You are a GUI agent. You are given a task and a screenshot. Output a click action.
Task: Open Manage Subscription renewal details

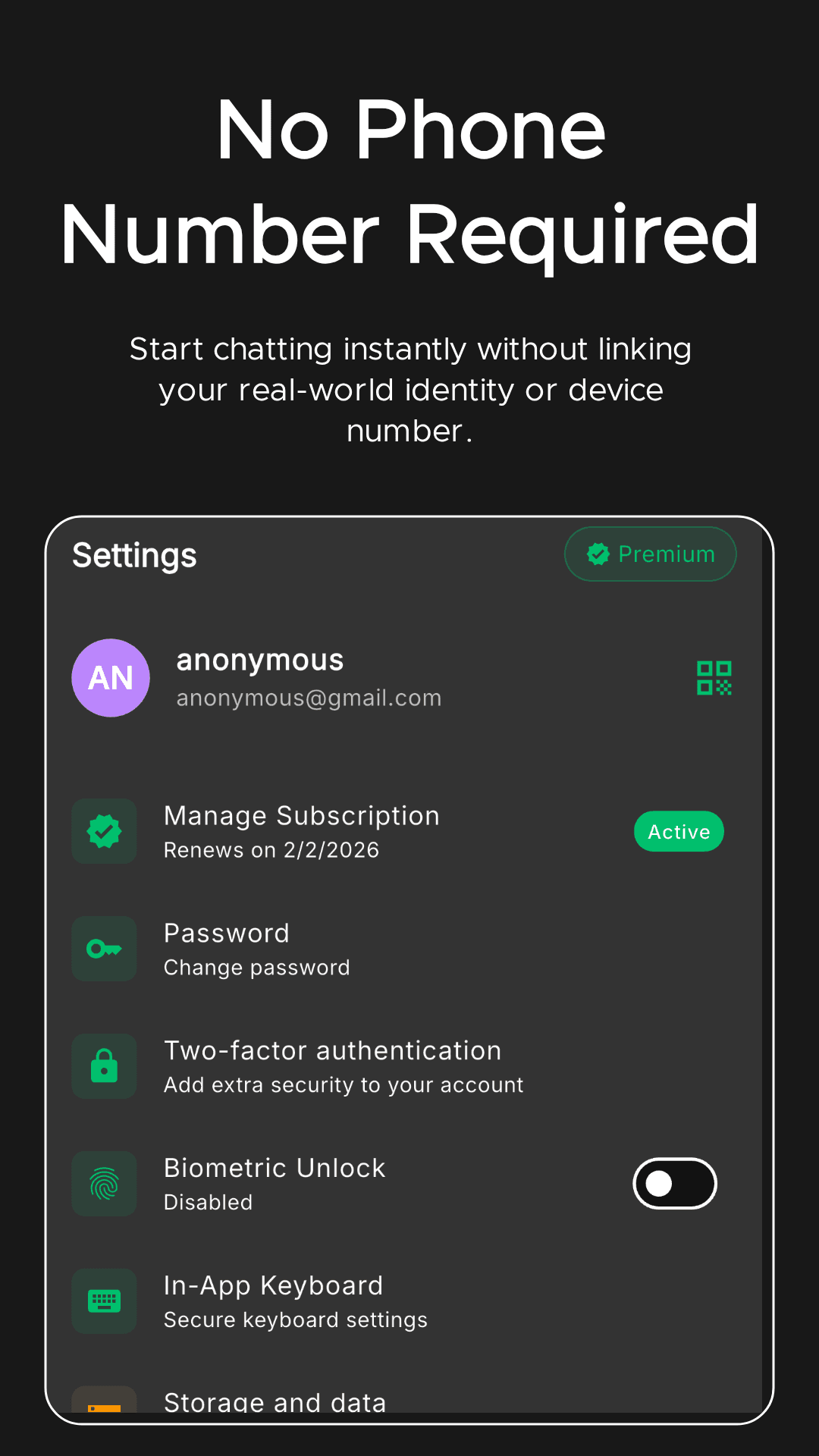(301, 831)
